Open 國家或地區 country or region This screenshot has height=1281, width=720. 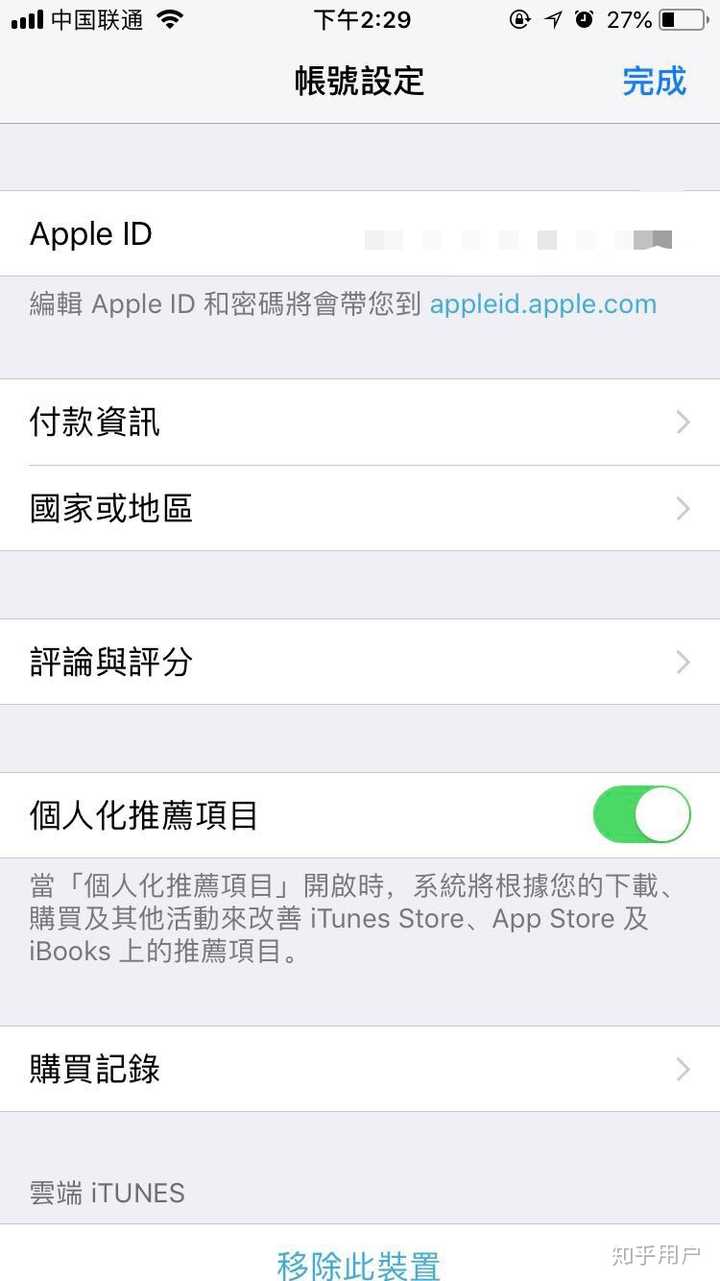(x=360, y=508)
